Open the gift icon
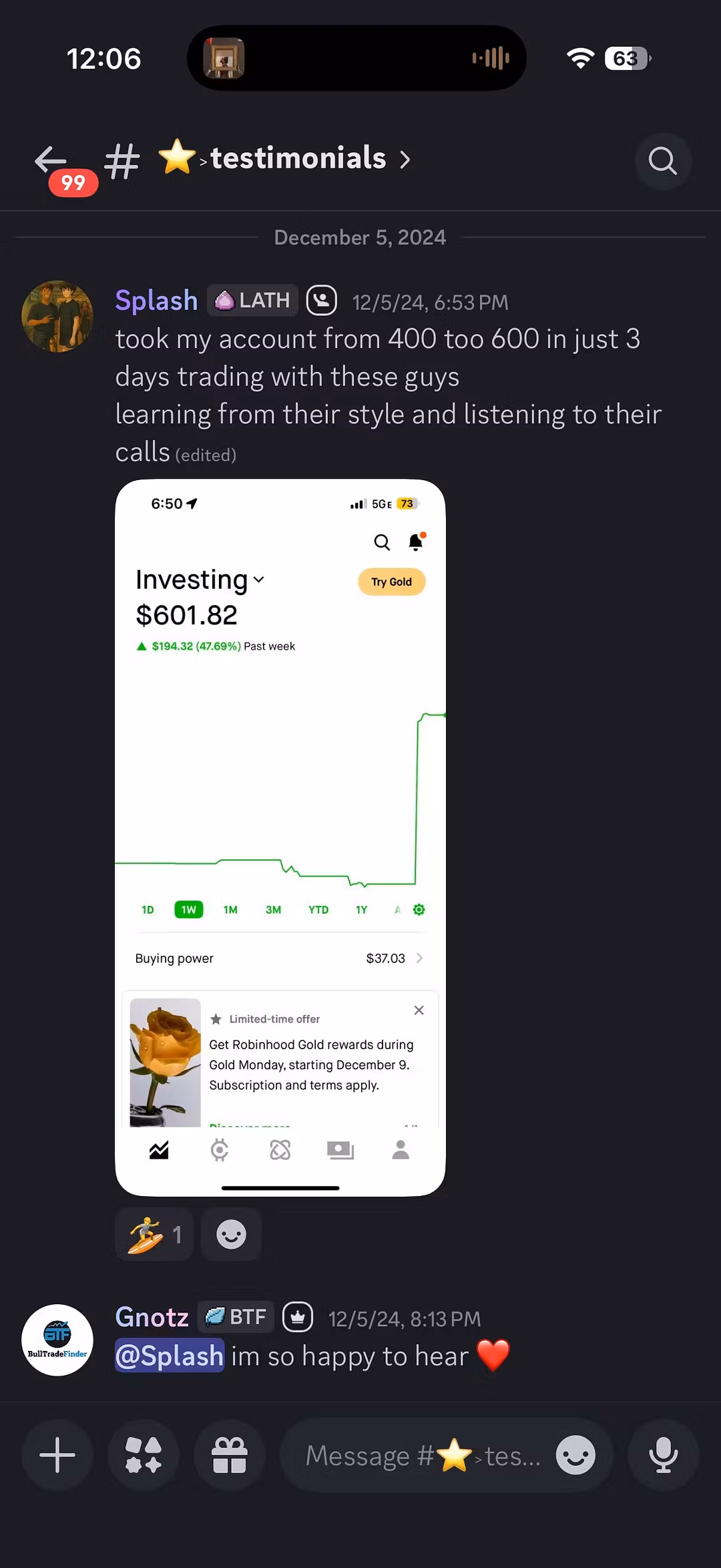 230,1455
